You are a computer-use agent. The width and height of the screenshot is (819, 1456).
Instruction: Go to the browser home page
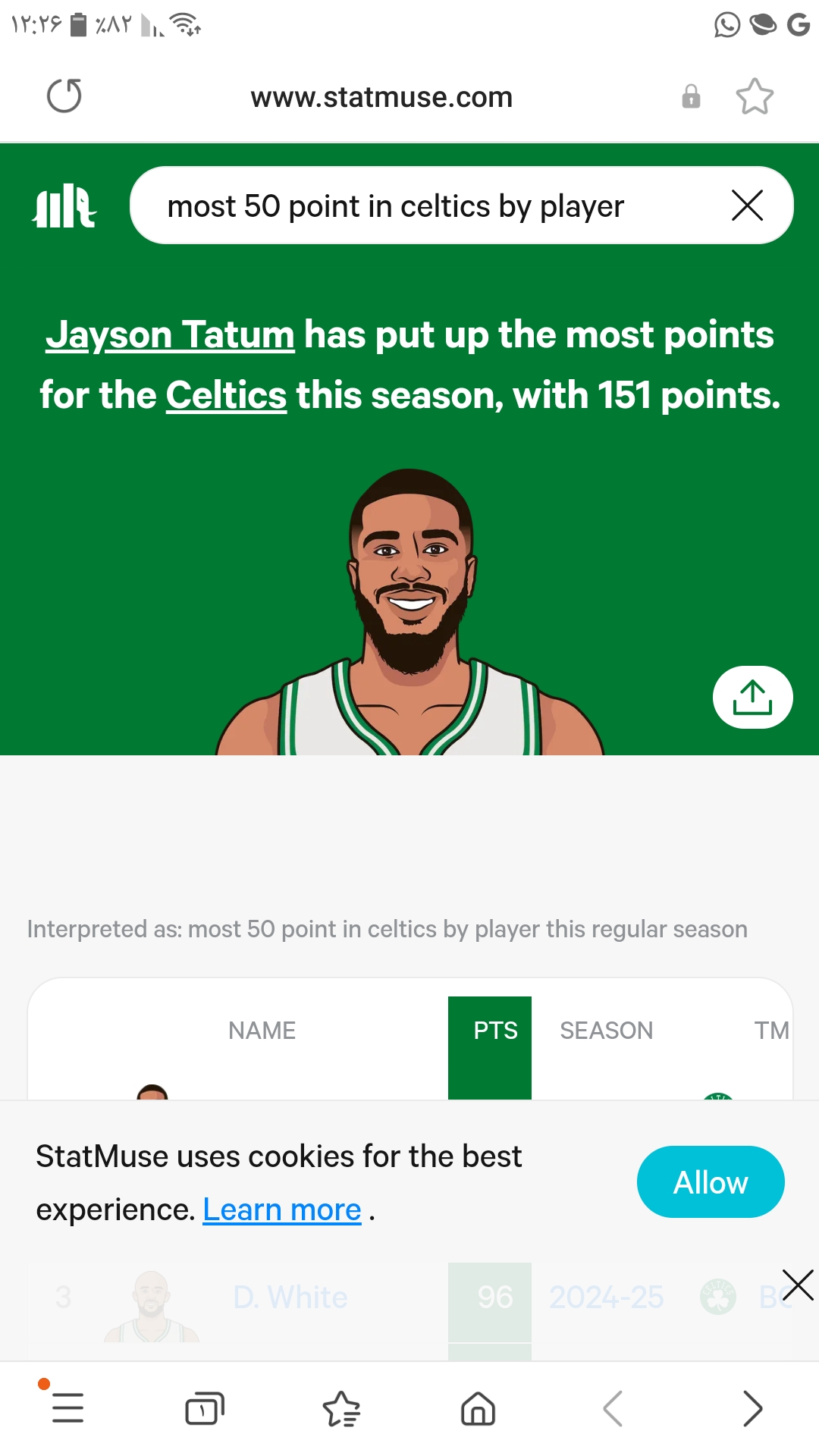tap(478, 1409)
